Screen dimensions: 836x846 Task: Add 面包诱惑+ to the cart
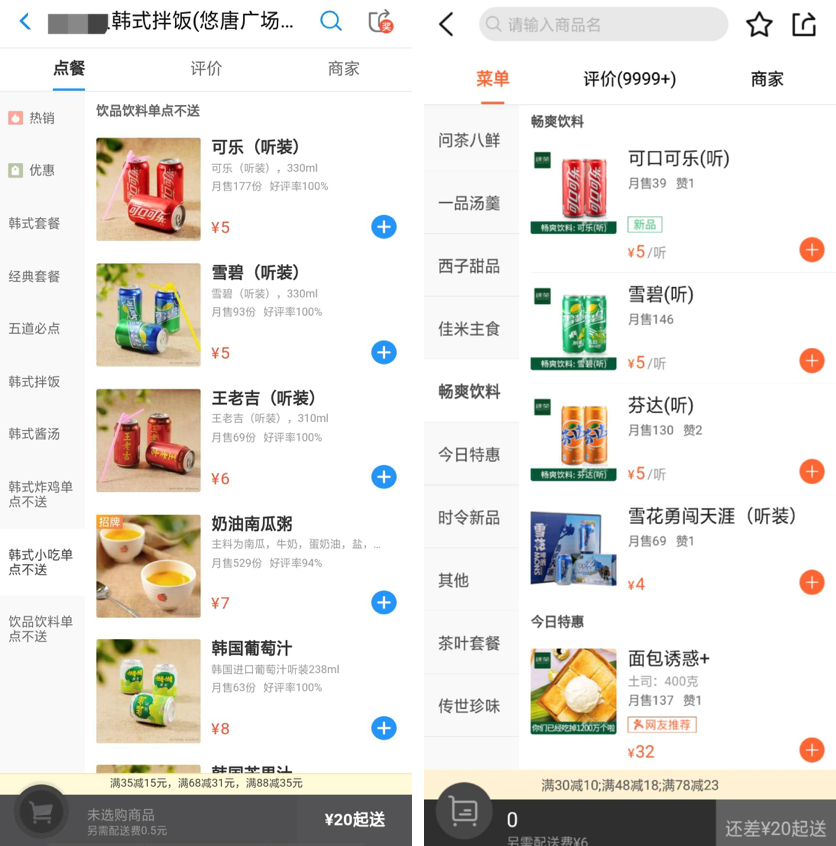click(811, 749)
